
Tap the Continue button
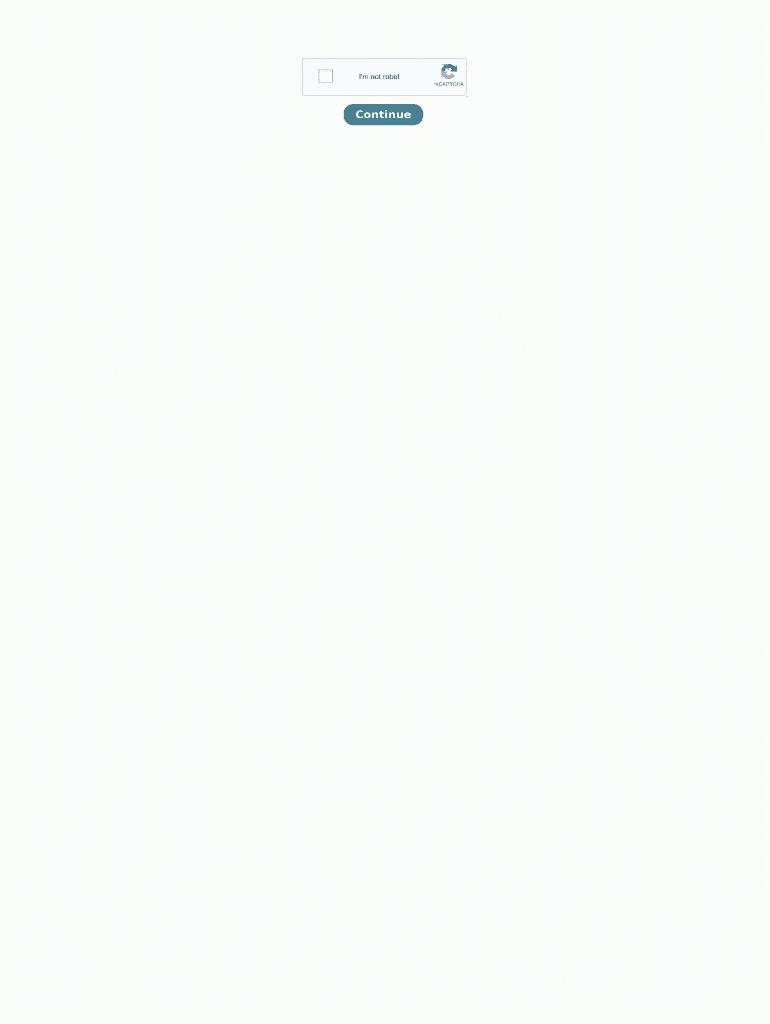pos(383,115)
